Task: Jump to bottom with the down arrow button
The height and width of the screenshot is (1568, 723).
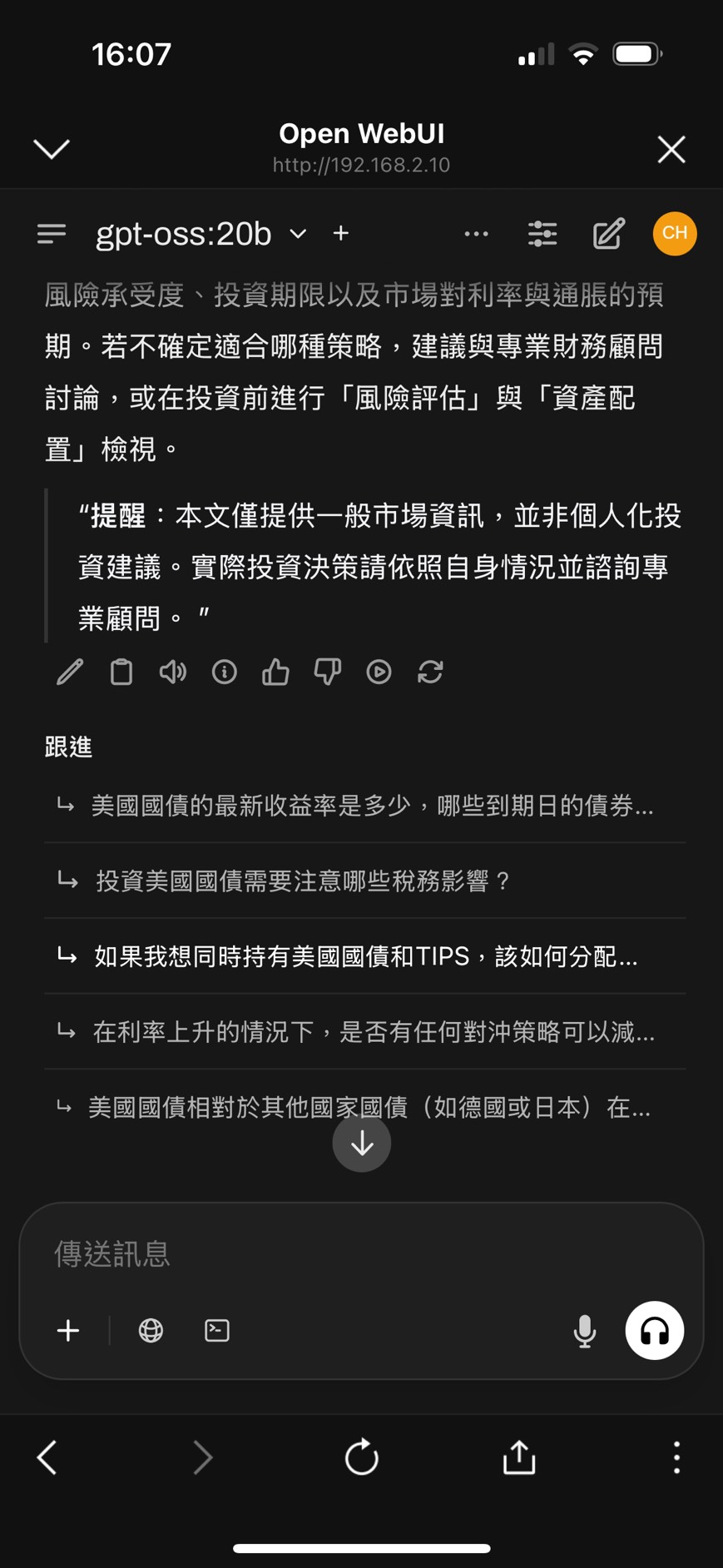Action: coord(362,1144)
